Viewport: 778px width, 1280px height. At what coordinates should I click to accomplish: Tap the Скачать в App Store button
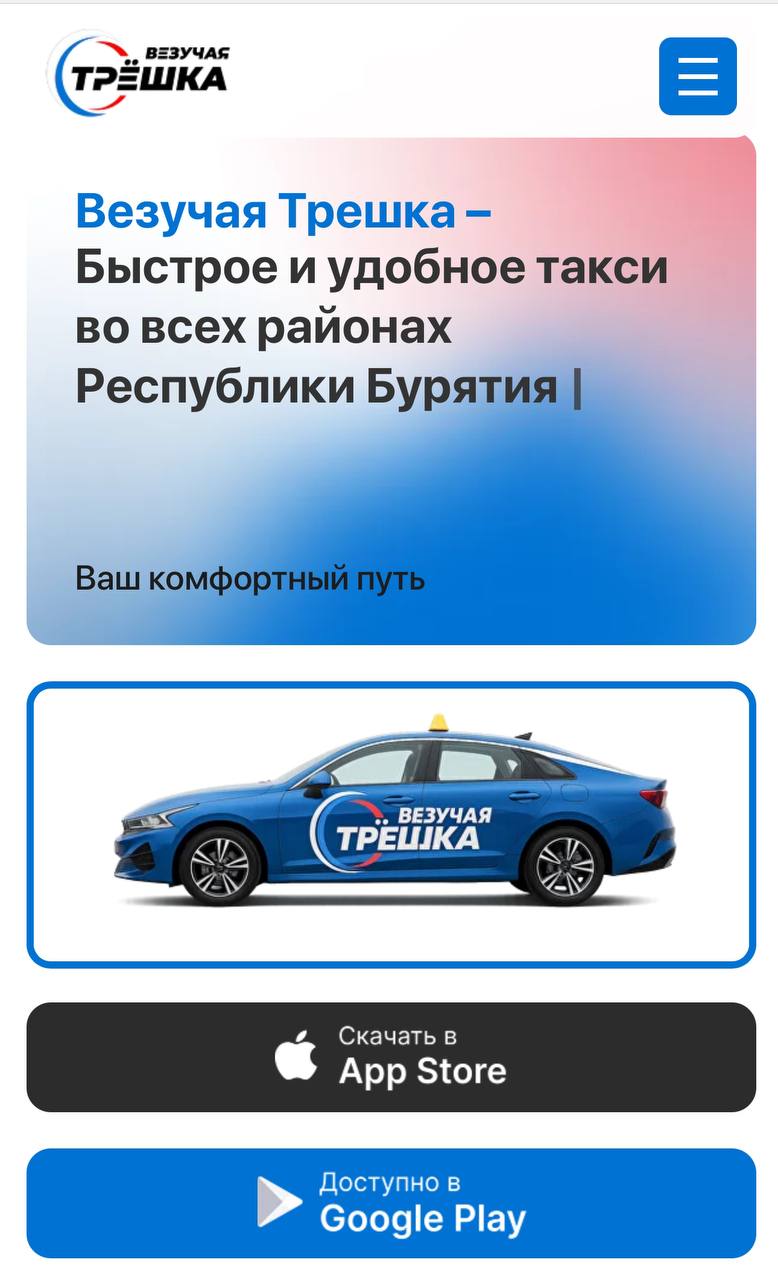[x=390, y=1057]
